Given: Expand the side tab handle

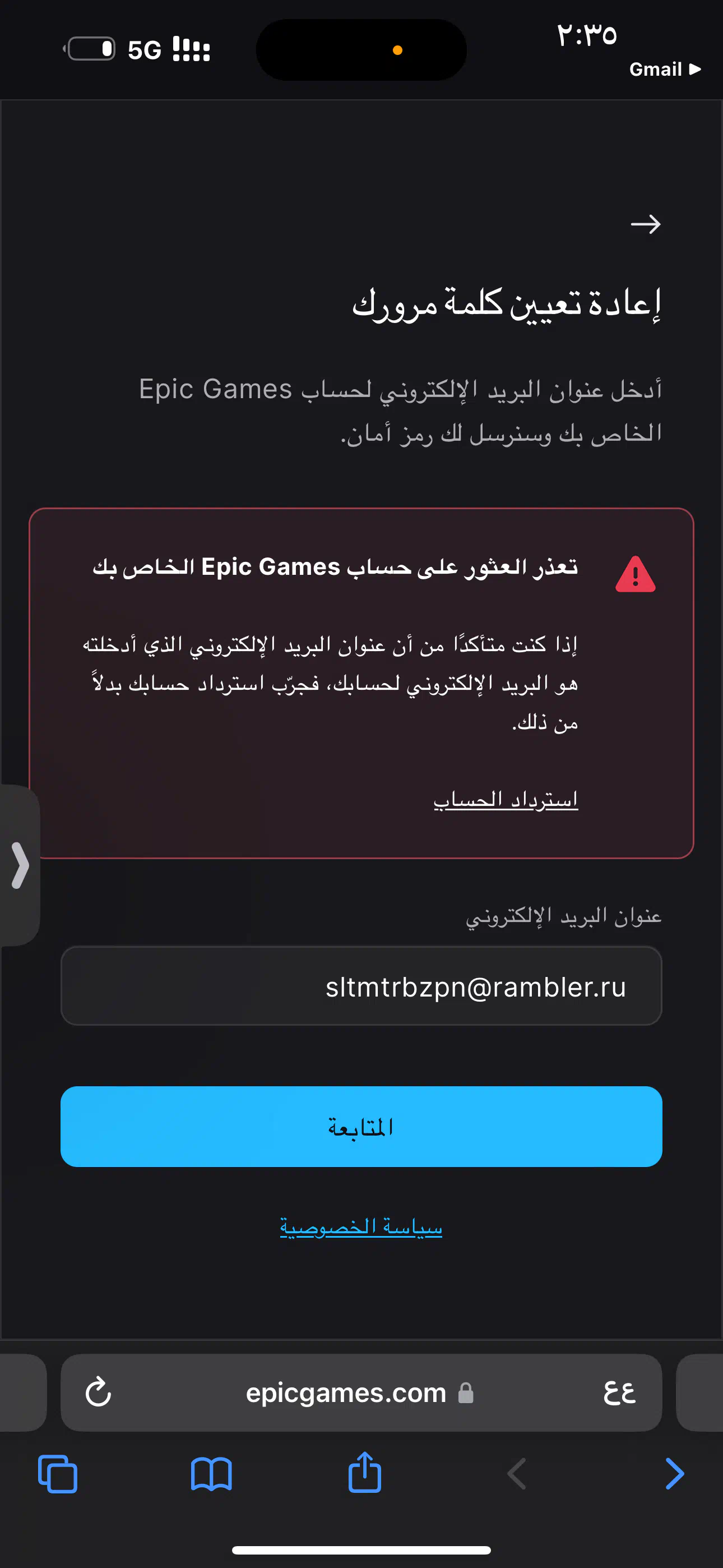Looking at the screenshot, I should [x=20, y=865].
